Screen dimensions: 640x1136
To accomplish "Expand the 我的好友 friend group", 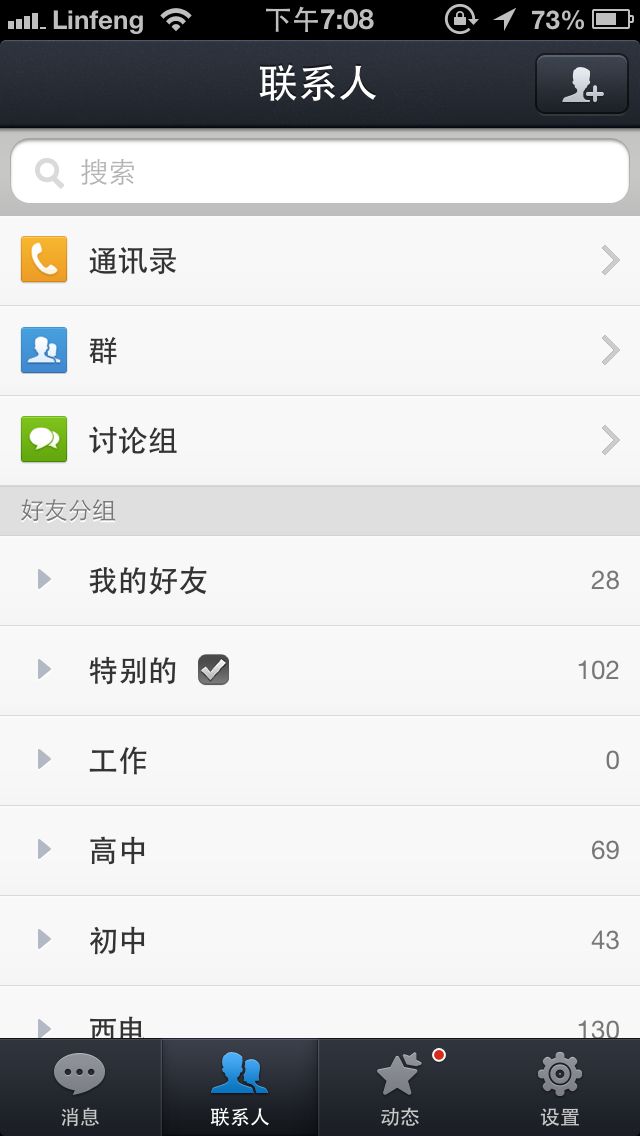I will [320, 580].
